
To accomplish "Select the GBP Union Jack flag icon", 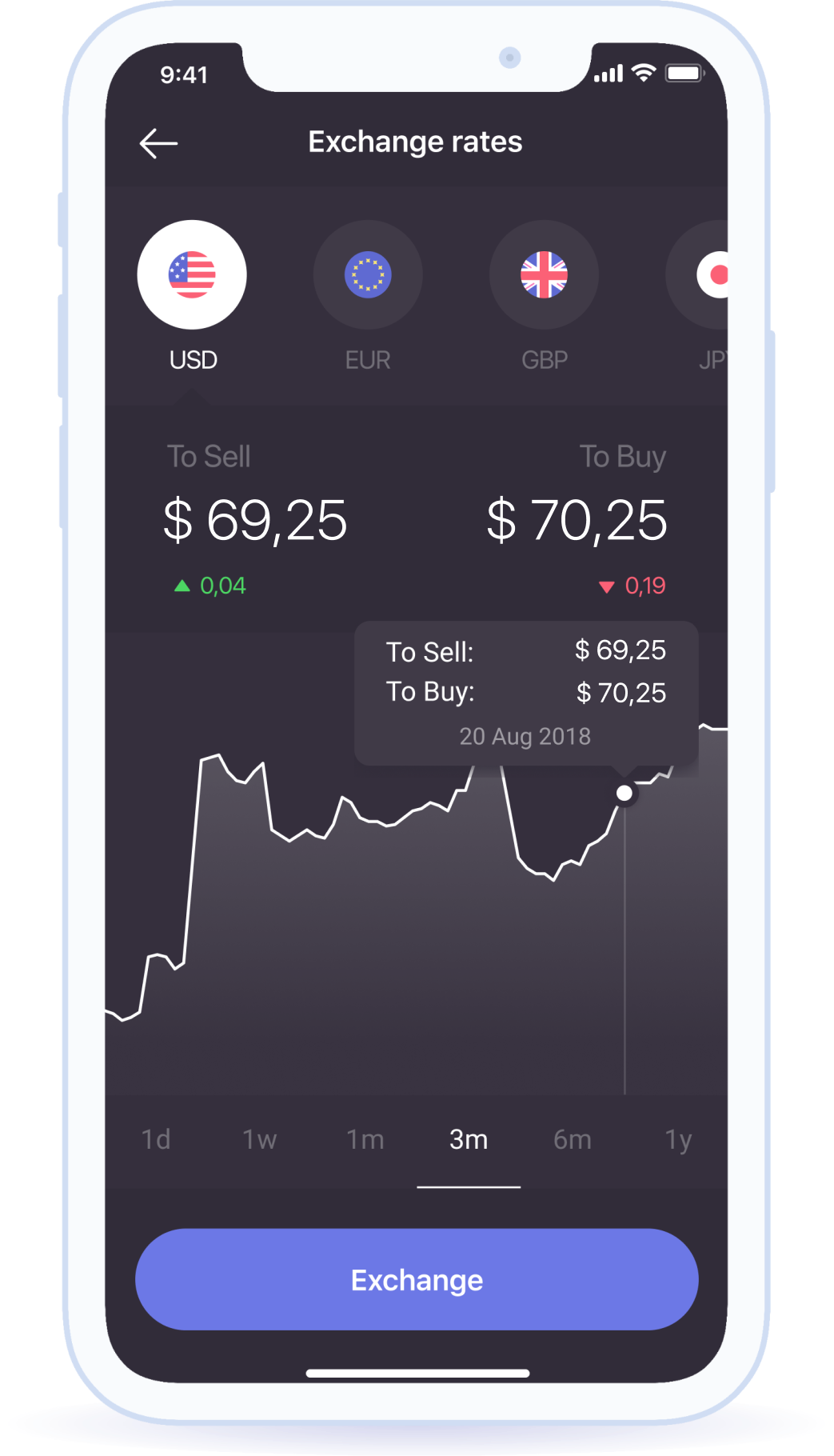I will 545,274.
